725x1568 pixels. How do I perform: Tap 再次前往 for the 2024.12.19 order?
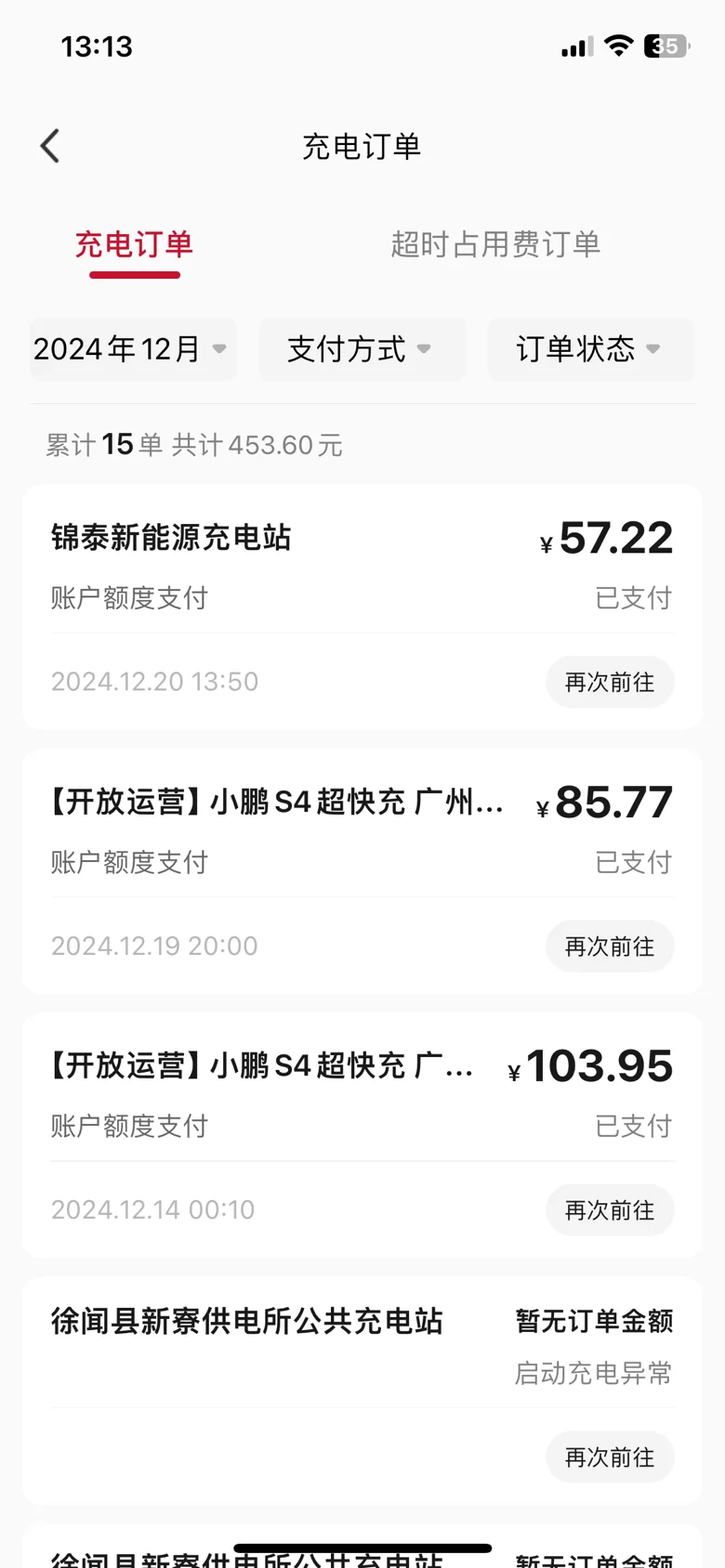(610, 947)
